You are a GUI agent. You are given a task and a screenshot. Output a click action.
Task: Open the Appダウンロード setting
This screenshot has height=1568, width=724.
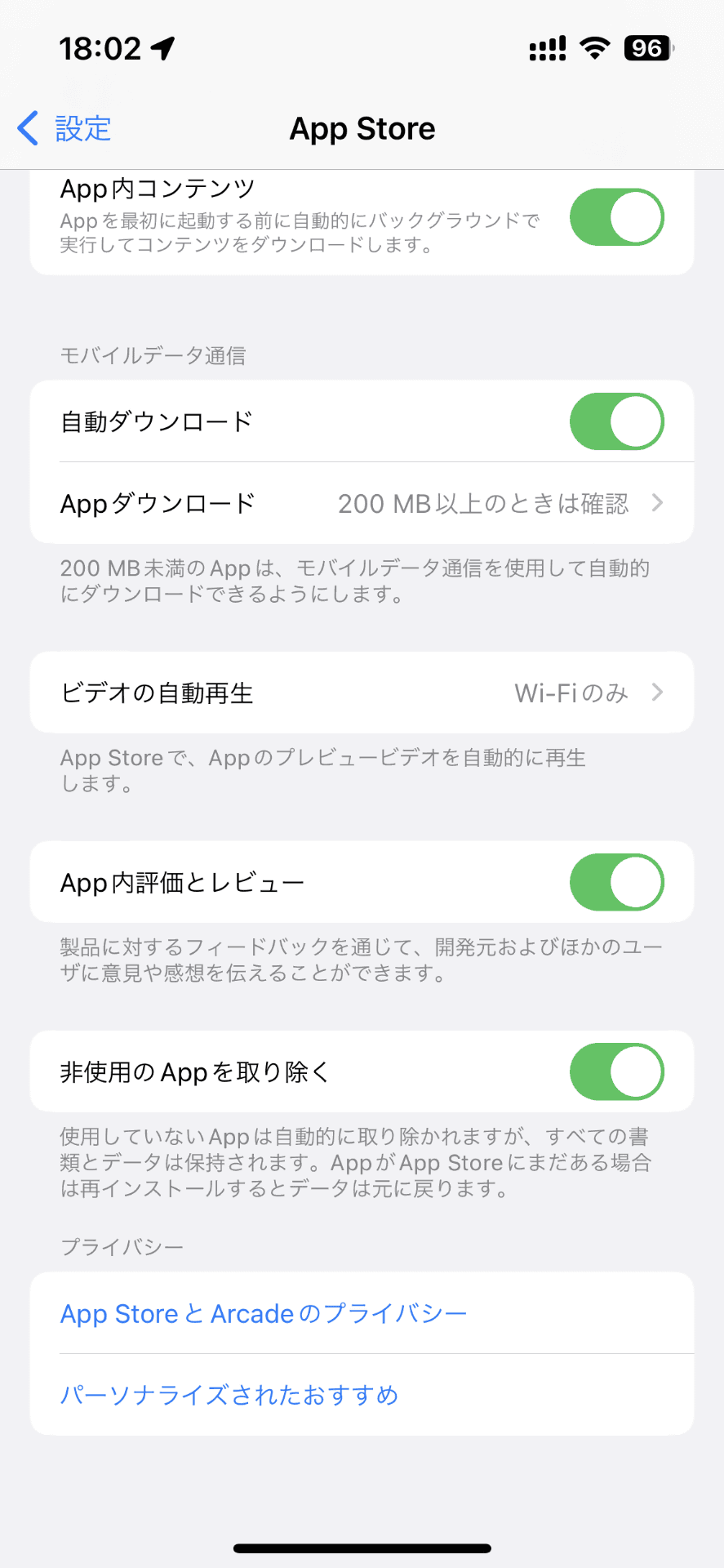(362, 503)
